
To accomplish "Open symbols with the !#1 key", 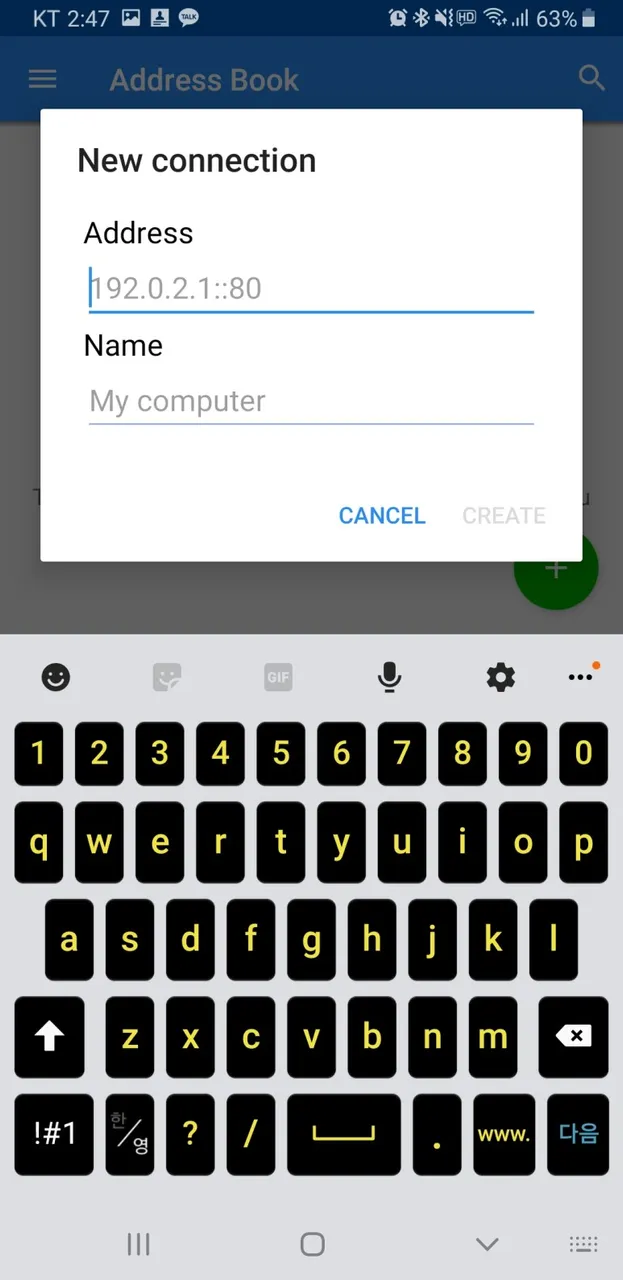I will point(54,1134).
